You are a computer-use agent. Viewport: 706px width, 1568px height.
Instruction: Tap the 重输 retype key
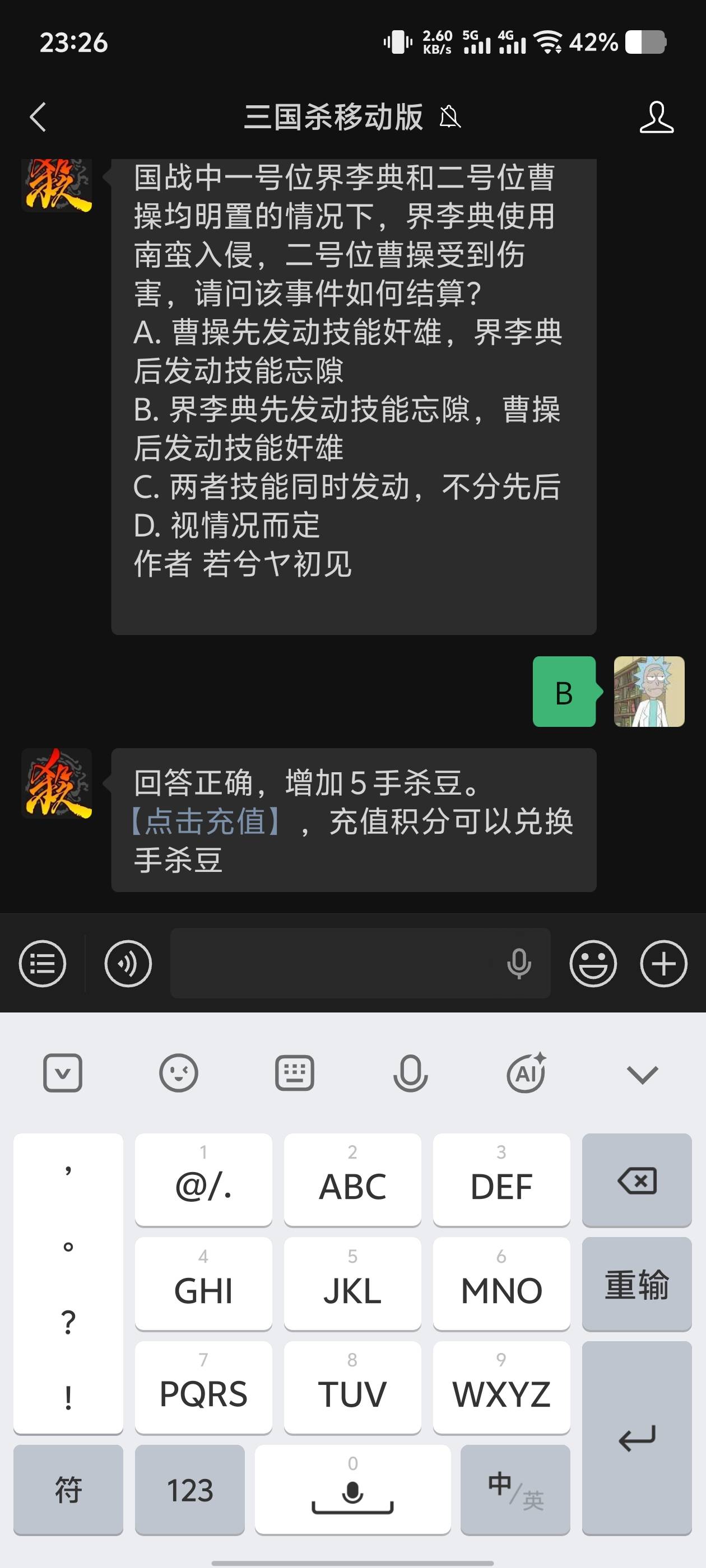[637, 1284]
